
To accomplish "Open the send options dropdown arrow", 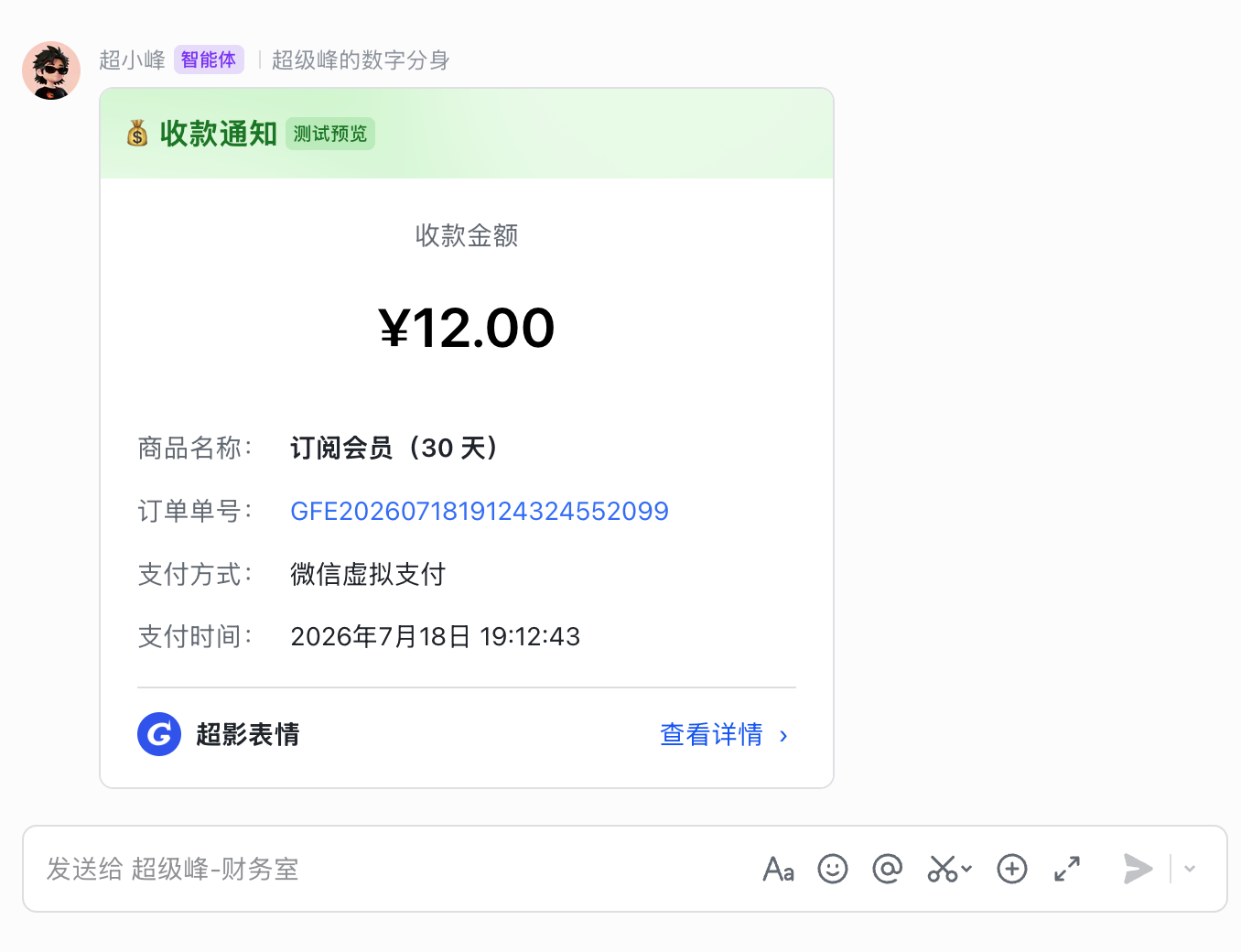I will 1190,869.
